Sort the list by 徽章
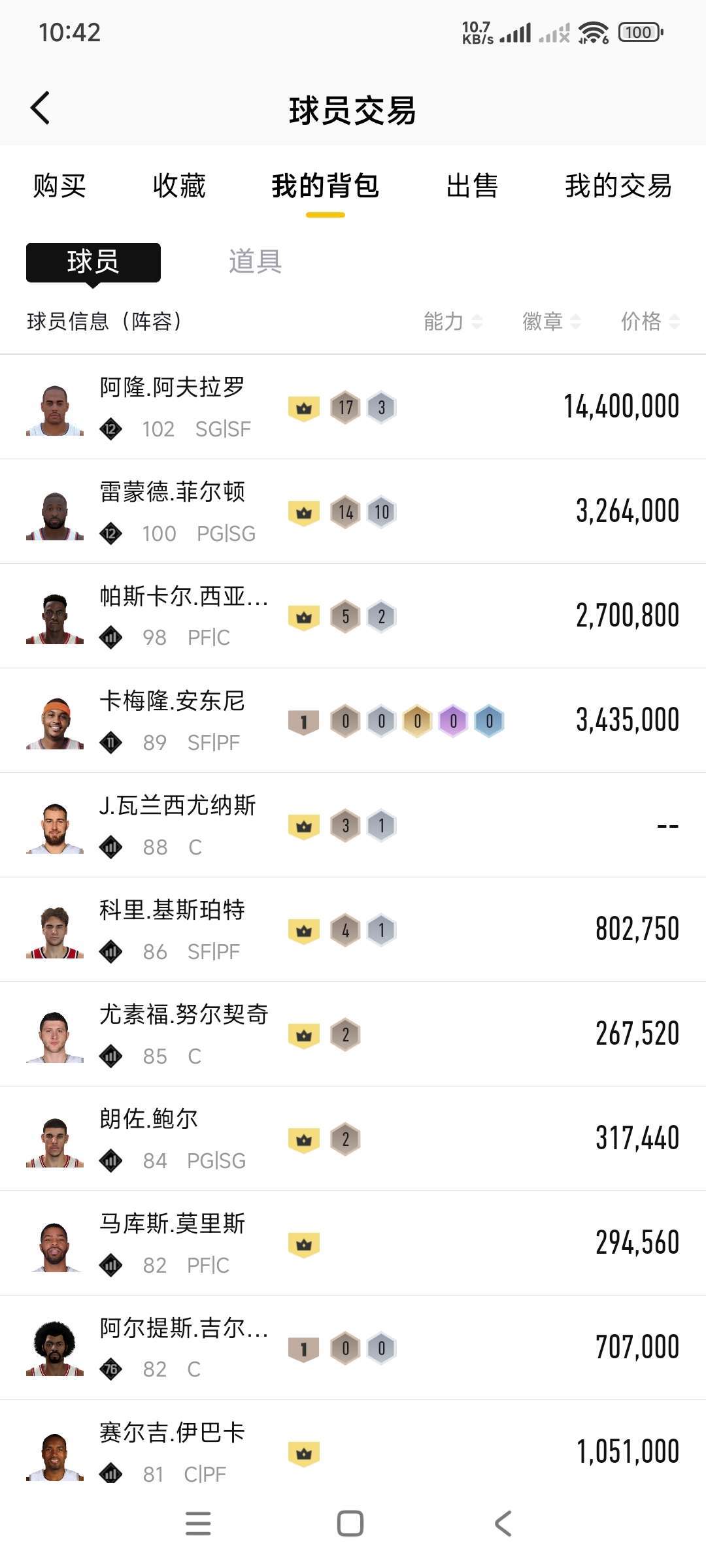This screenshot has width=706, height=1568. pos(551,321)
